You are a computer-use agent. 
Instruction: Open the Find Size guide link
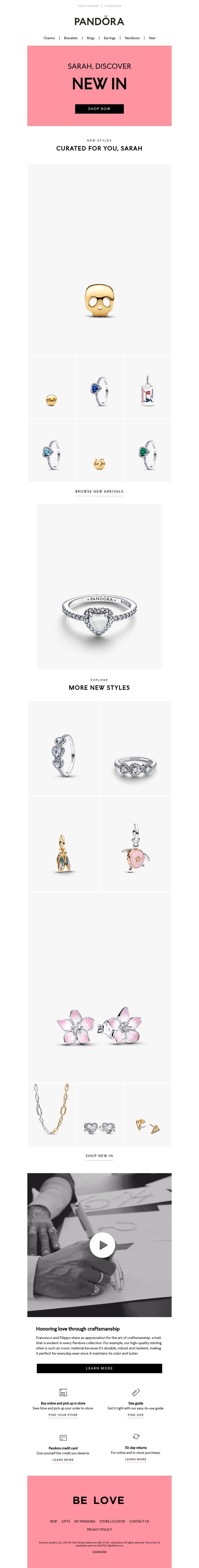pos(136,1415)
